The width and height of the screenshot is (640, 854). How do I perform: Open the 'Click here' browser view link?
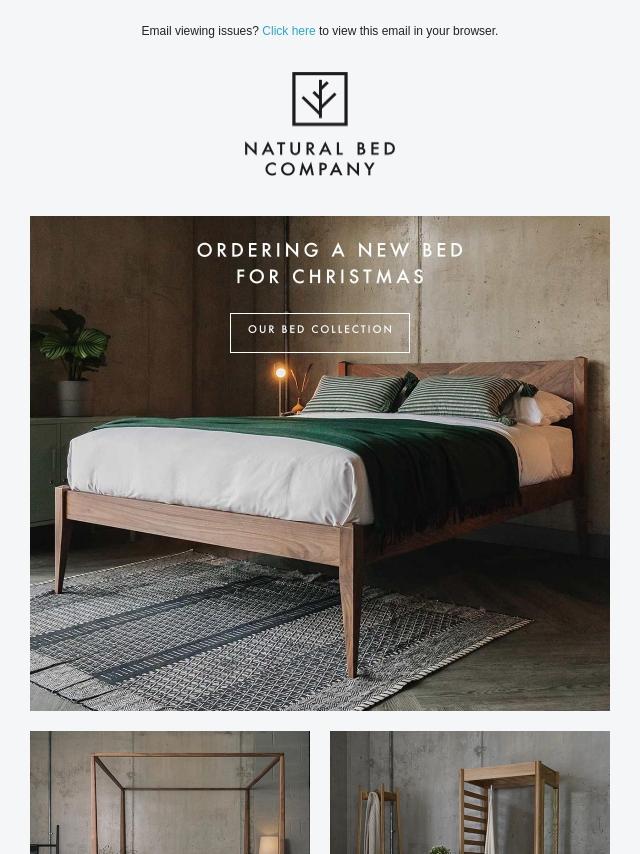tap(288, 31)
